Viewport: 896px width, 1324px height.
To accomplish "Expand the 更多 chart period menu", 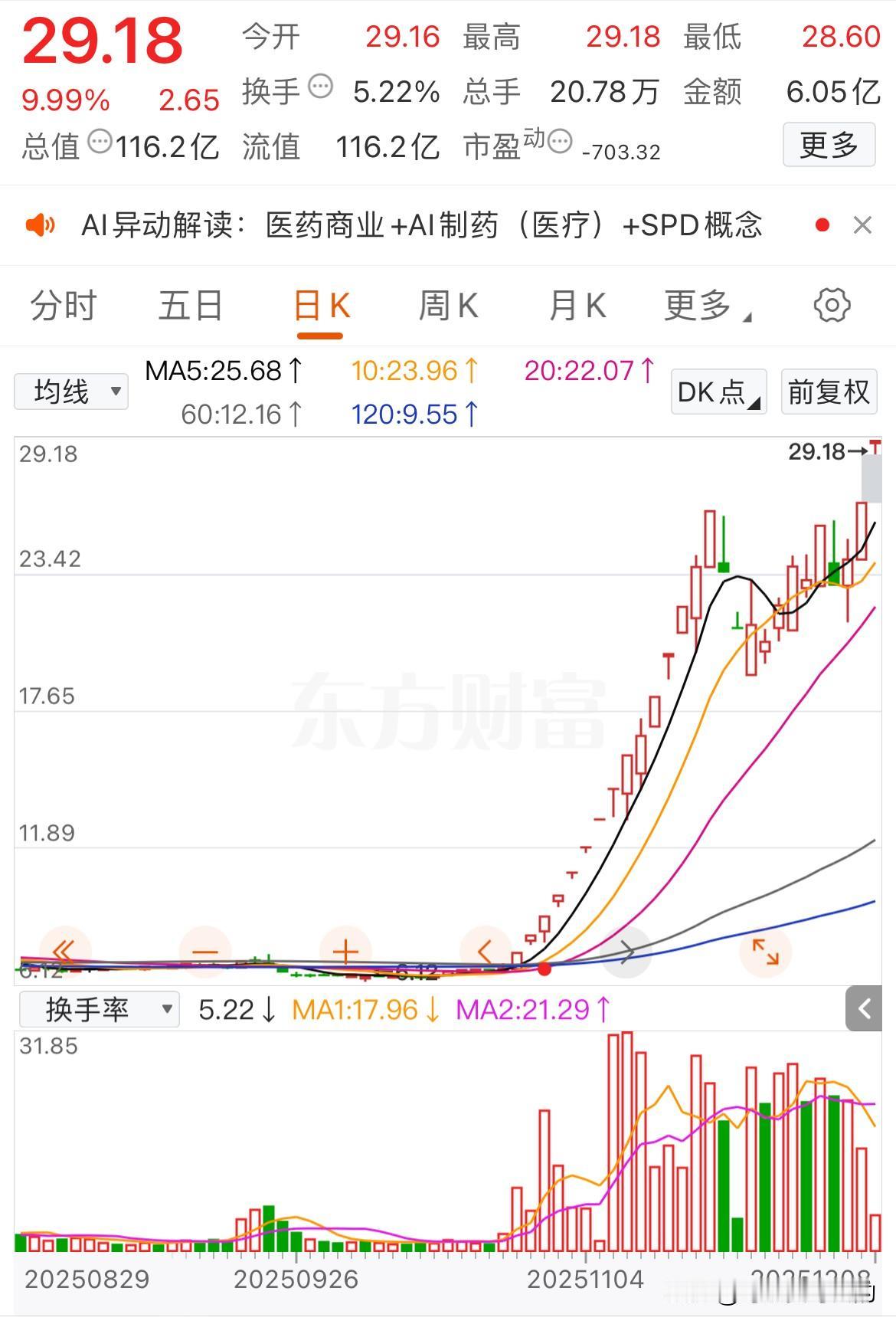I will [x=705, y=306].
